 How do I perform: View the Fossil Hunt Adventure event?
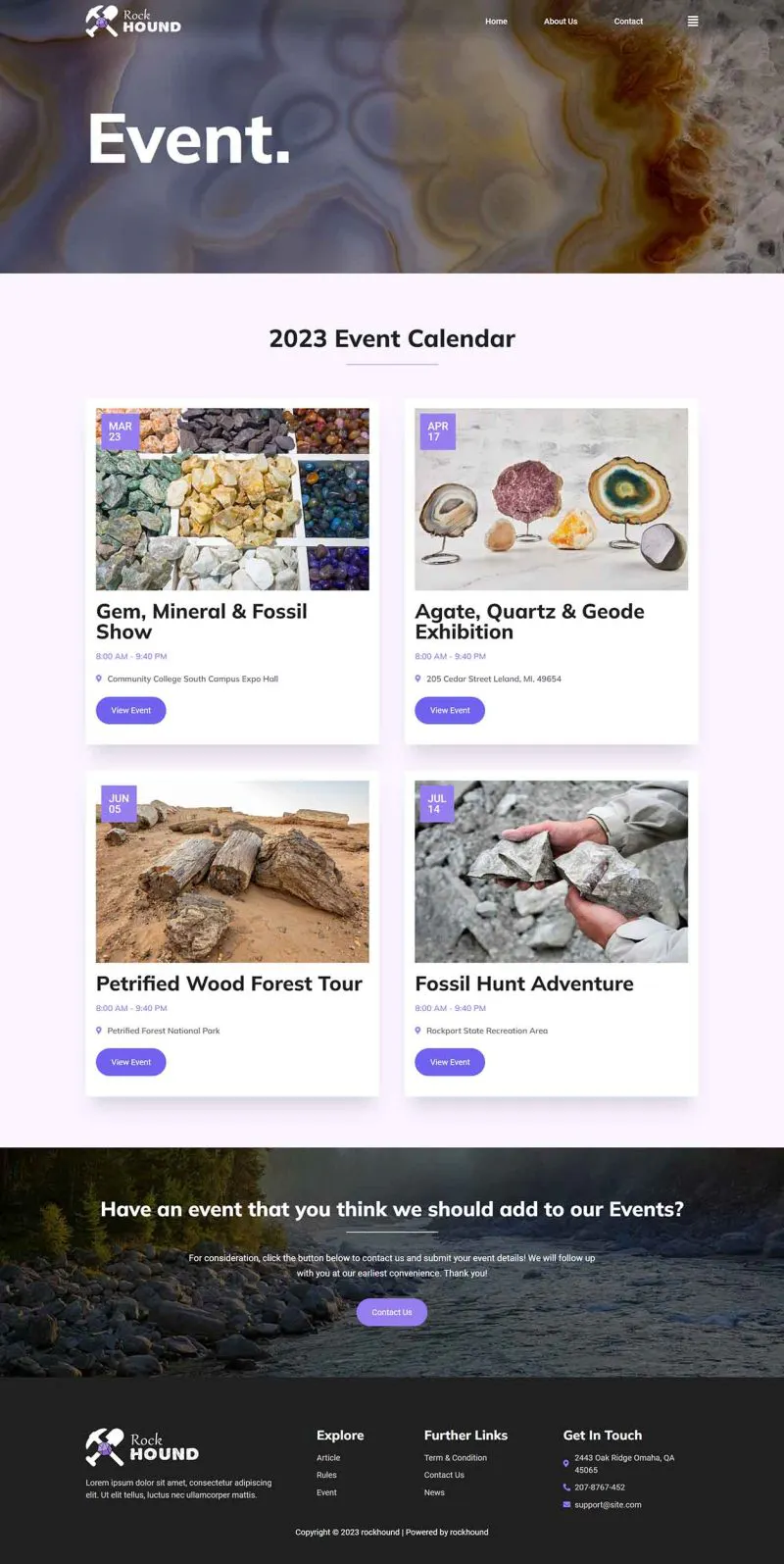point(450,1062)
